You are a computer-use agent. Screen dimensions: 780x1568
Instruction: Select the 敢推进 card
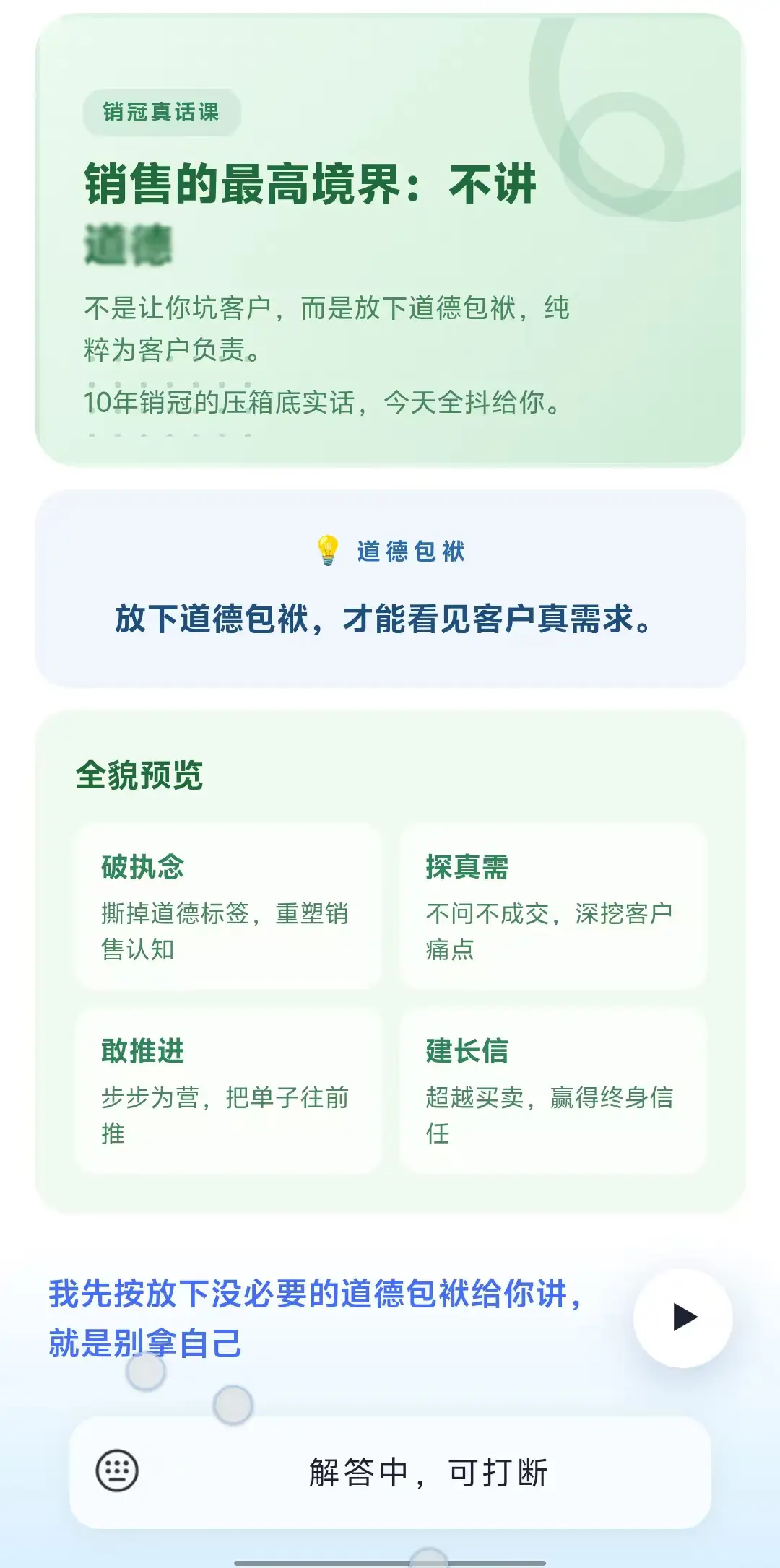[x=228, y=1091]
